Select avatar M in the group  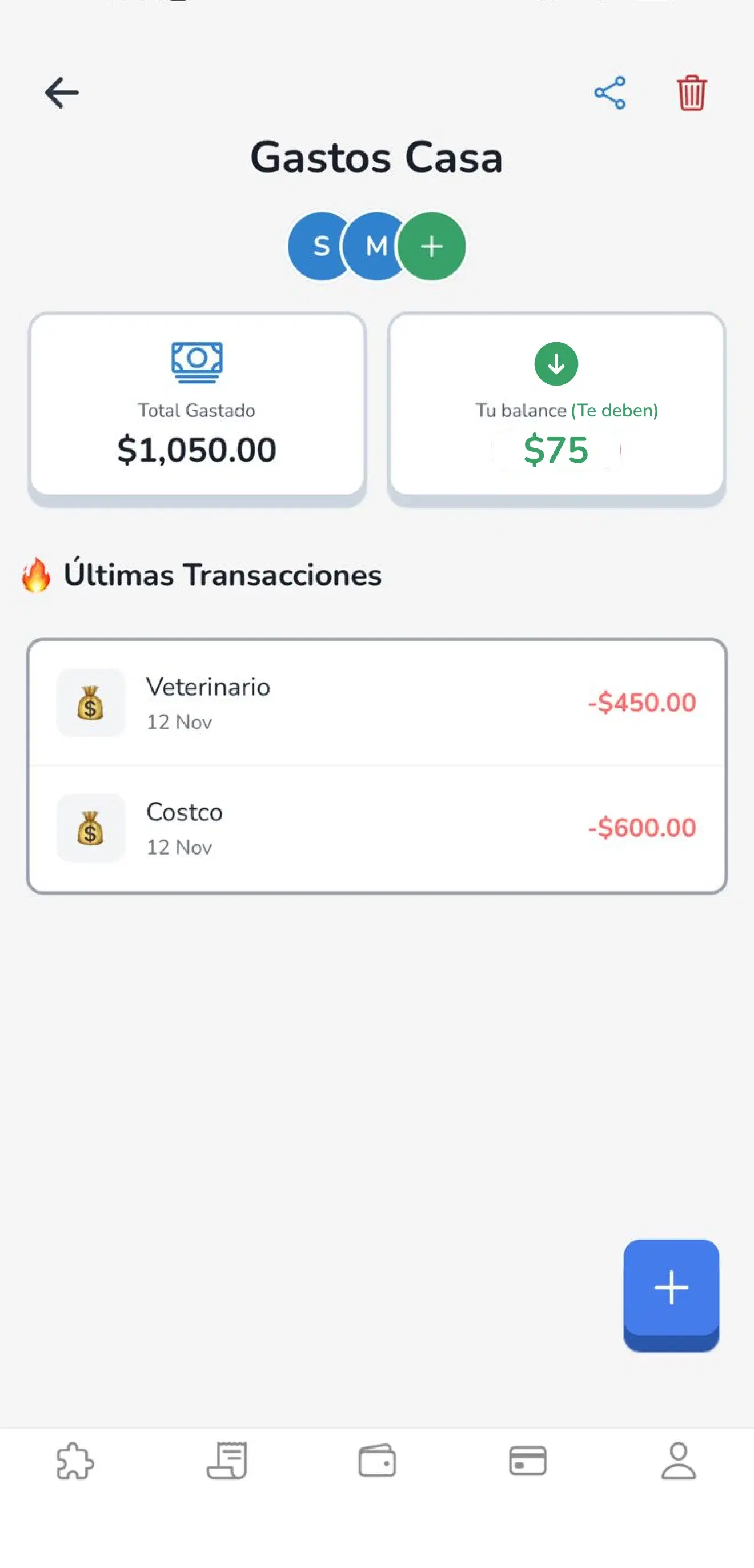pyautogui.click(x=376, y=247)
